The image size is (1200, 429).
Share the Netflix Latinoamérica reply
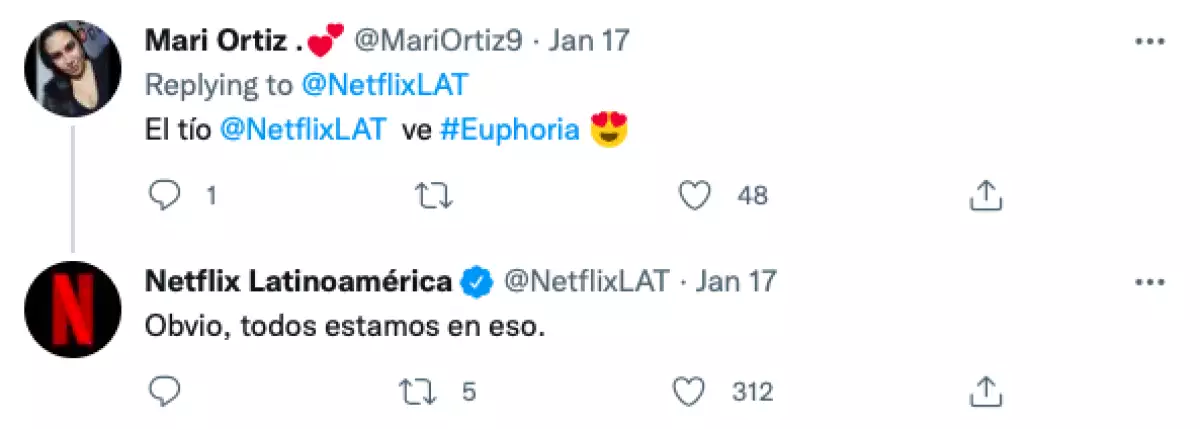click(x=986, y=391)
